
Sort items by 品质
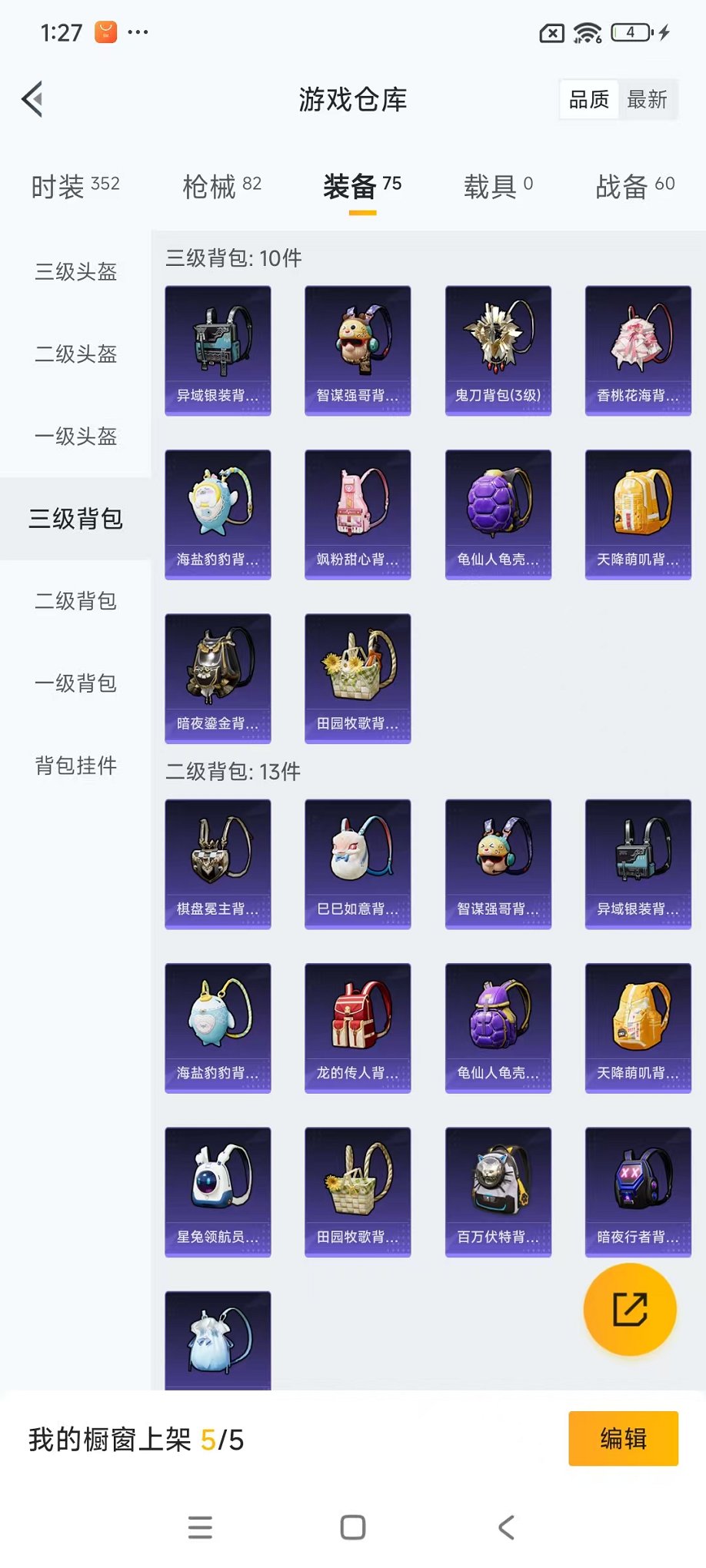pos(589,99)
